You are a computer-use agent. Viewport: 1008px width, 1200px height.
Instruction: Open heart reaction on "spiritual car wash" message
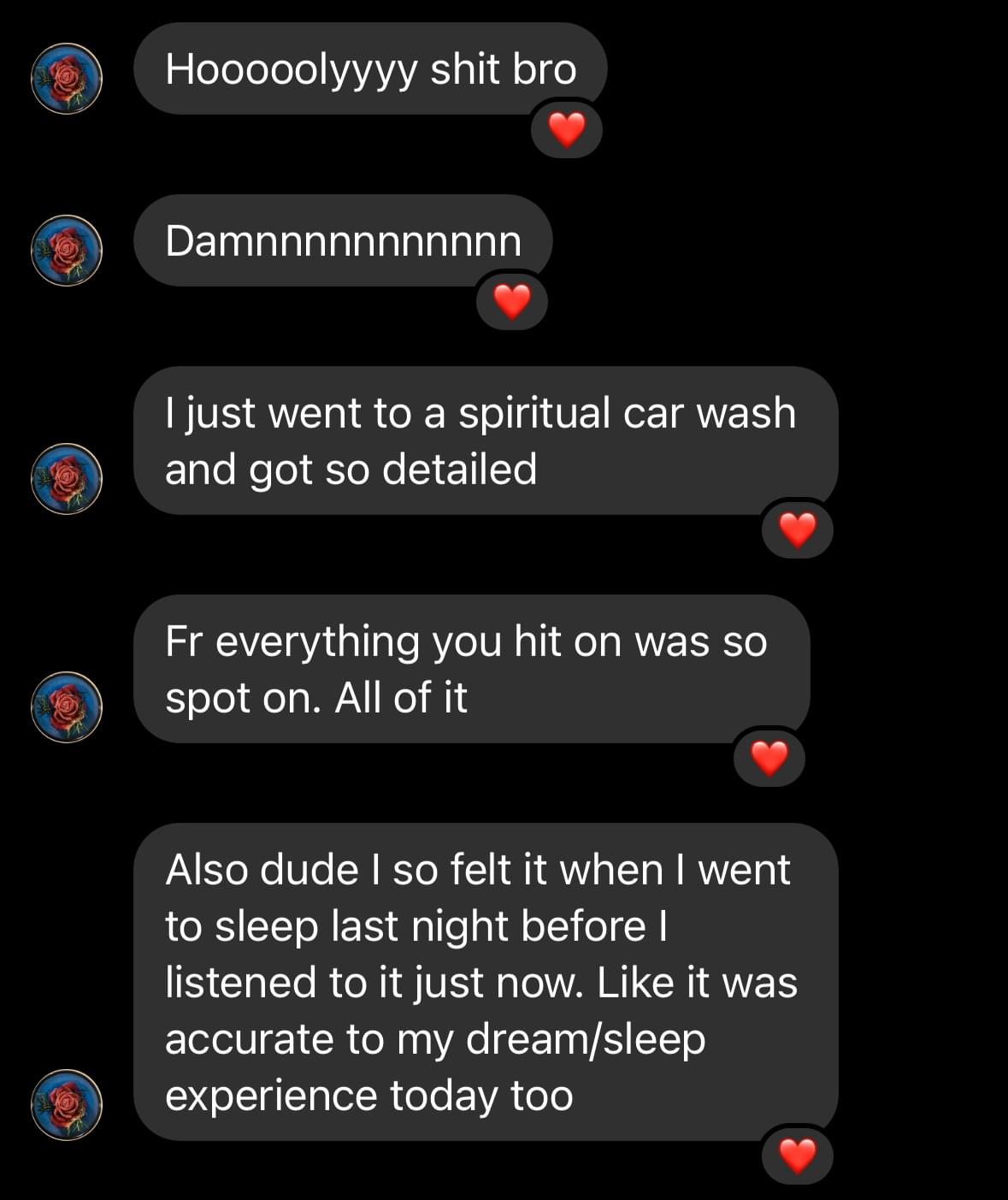tap(798, 530)
